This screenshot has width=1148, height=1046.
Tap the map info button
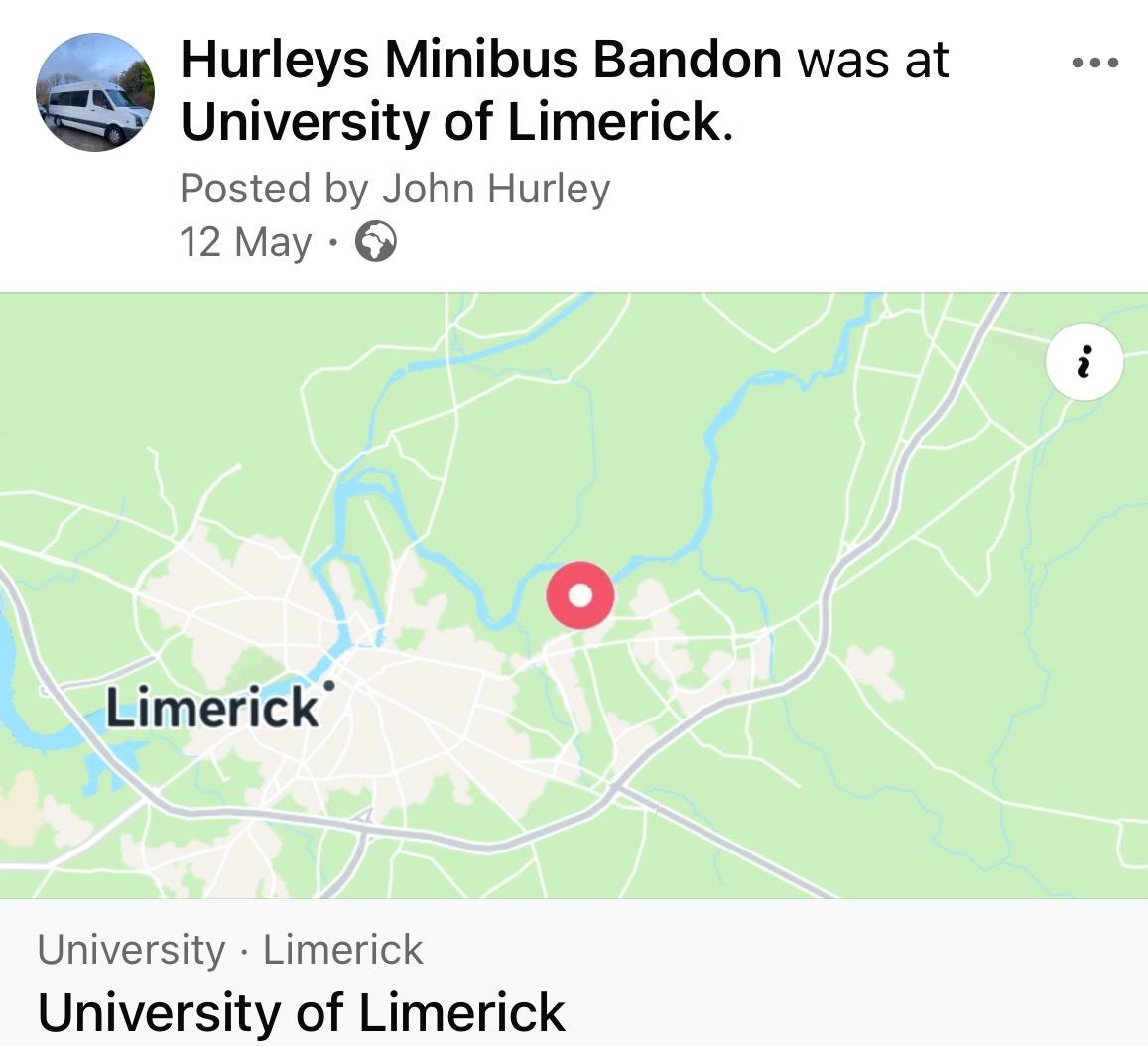tap(1084, 361)
